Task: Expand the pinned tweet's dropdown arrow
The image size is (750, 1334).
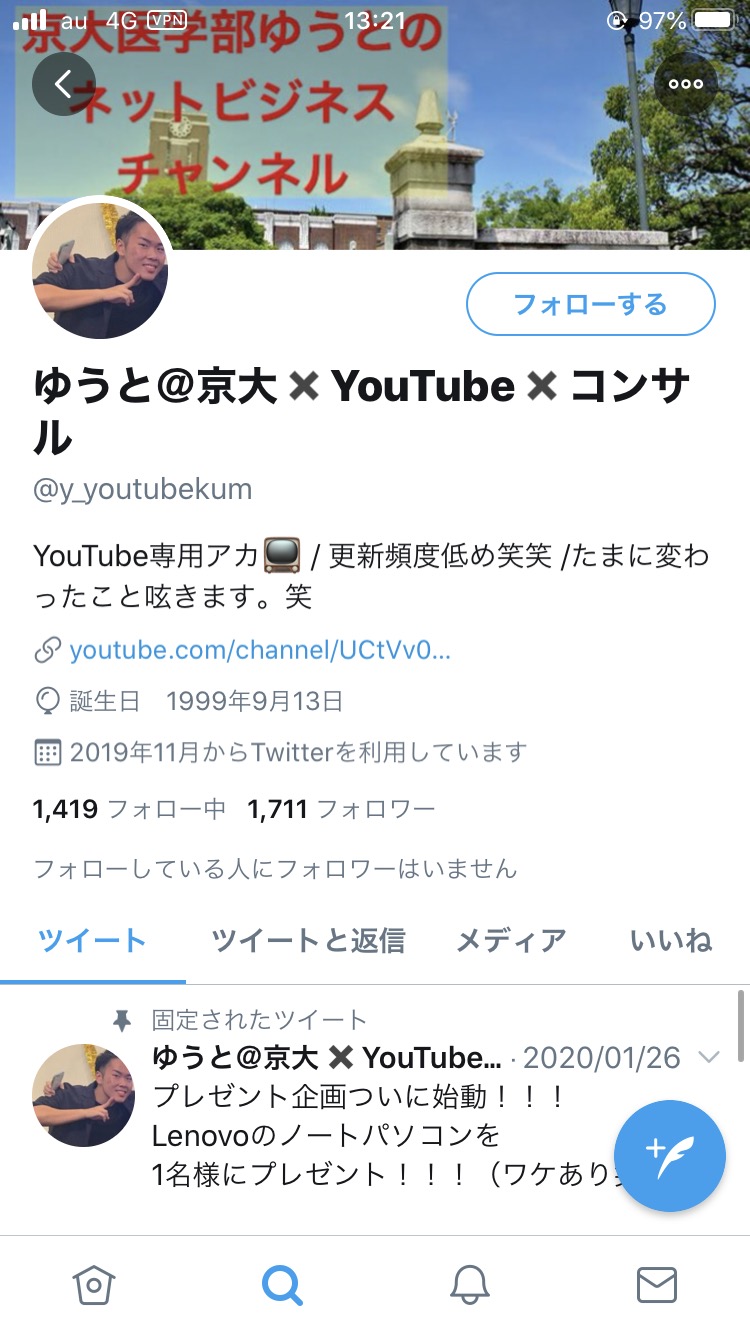Action: coord(708,1058)
